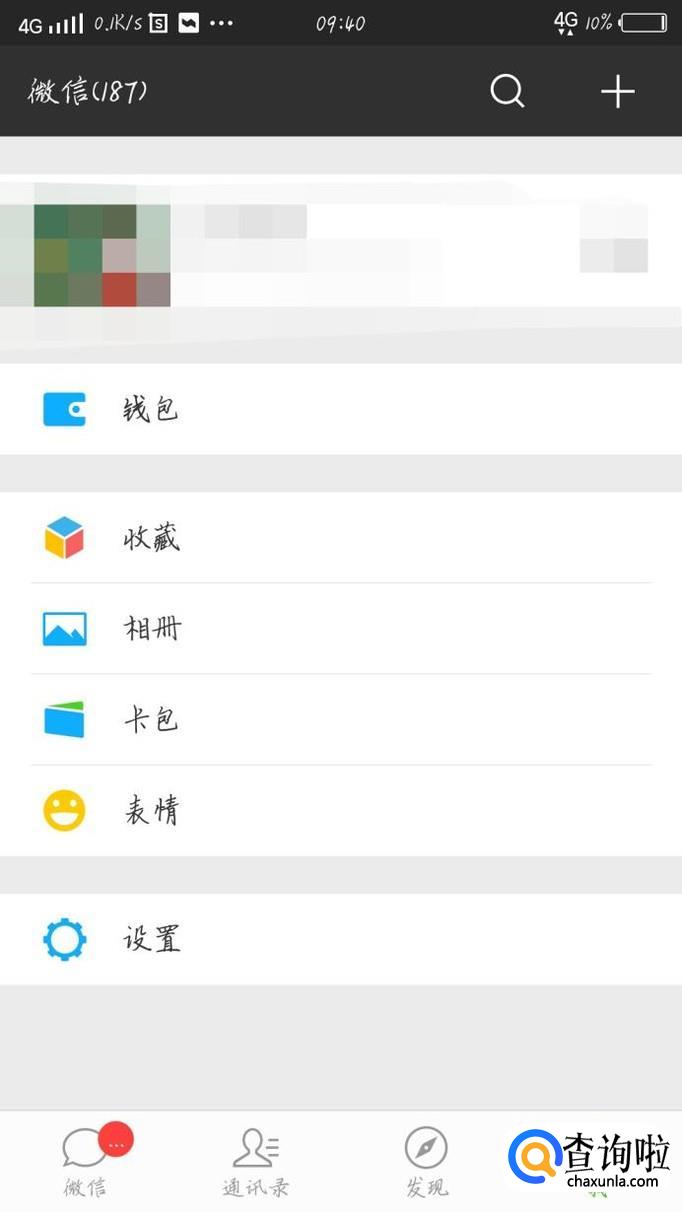Open 卡包 (Cards)
Image resolution: width=682 pixels, height=1212 pixels.
coord(340,720)
